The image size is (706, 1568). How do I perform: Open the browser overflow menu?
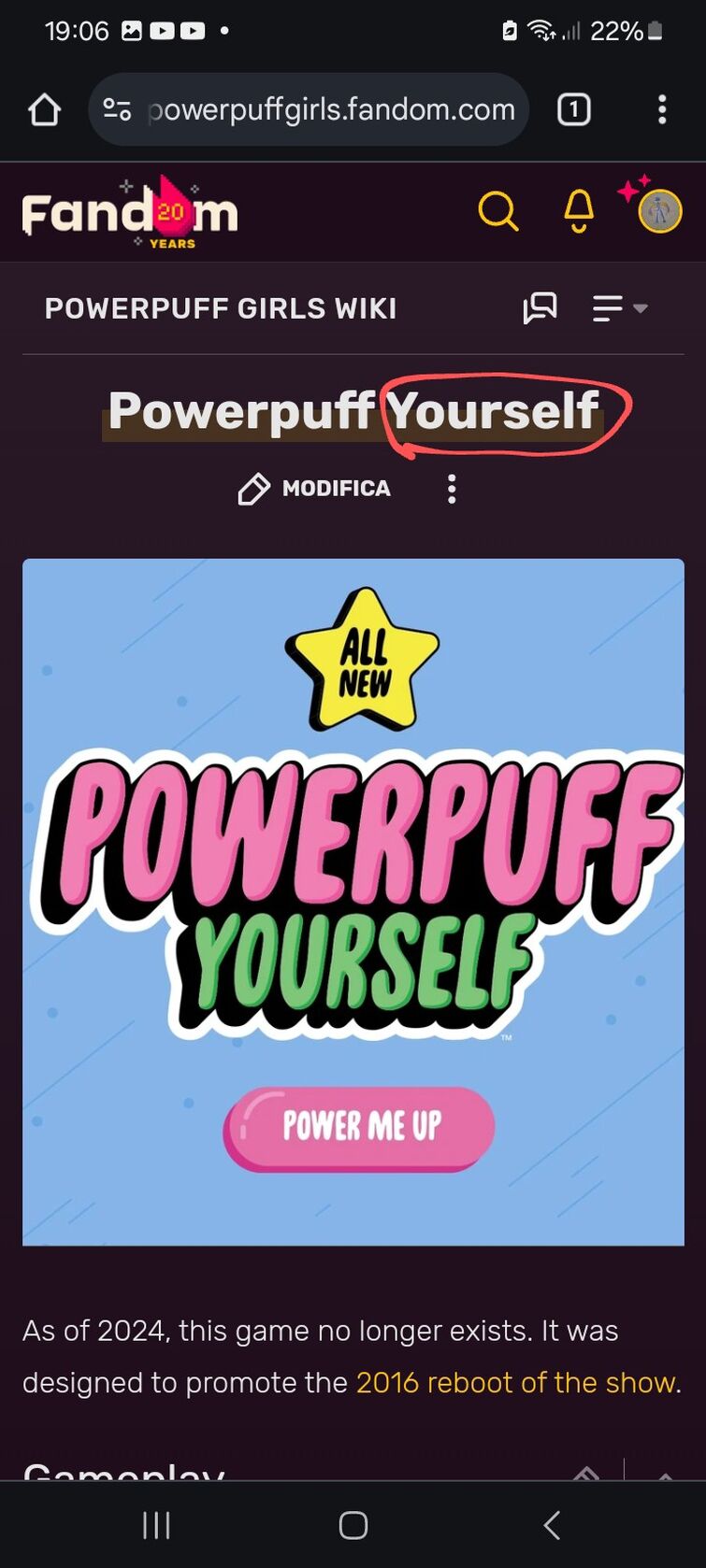[662, 110]
